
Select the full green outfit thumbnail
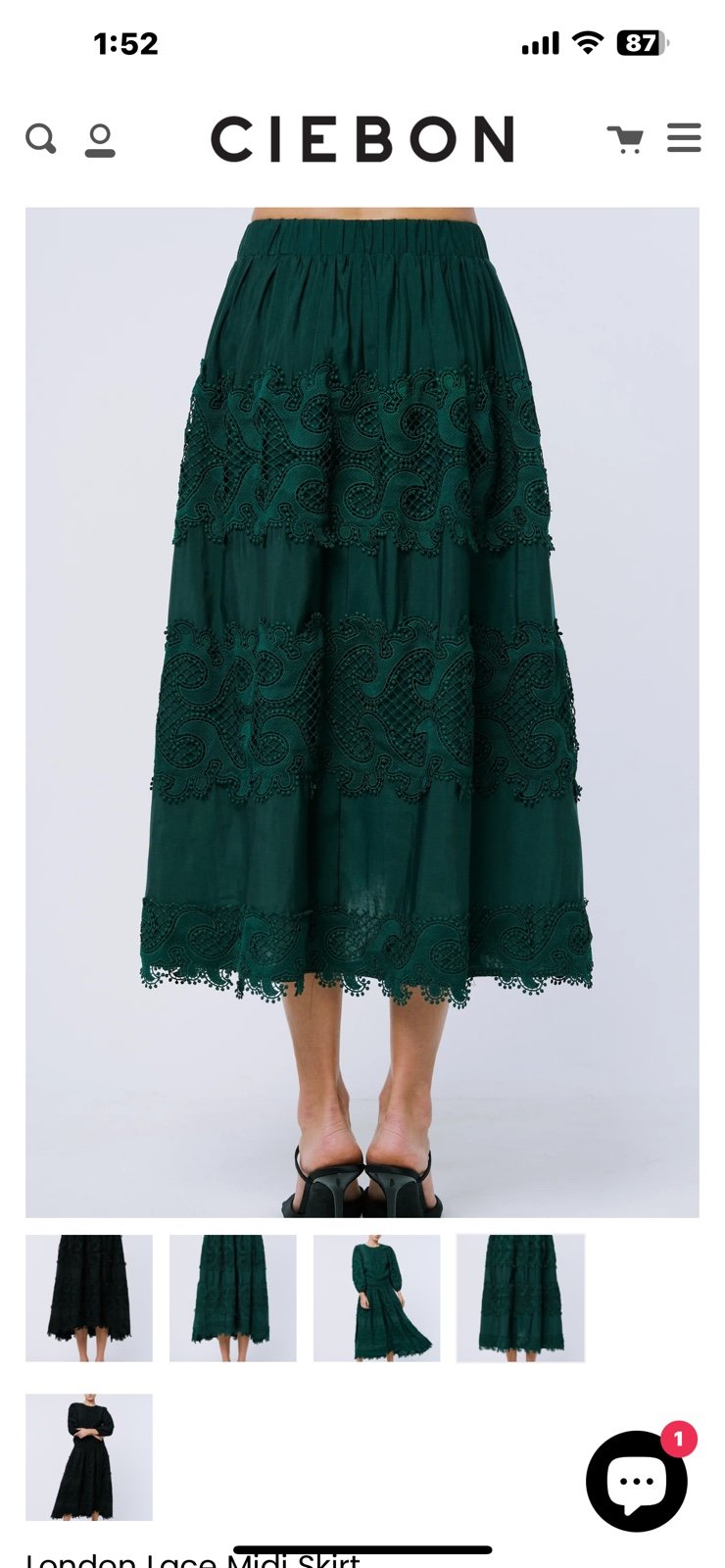click(377, 1298)
